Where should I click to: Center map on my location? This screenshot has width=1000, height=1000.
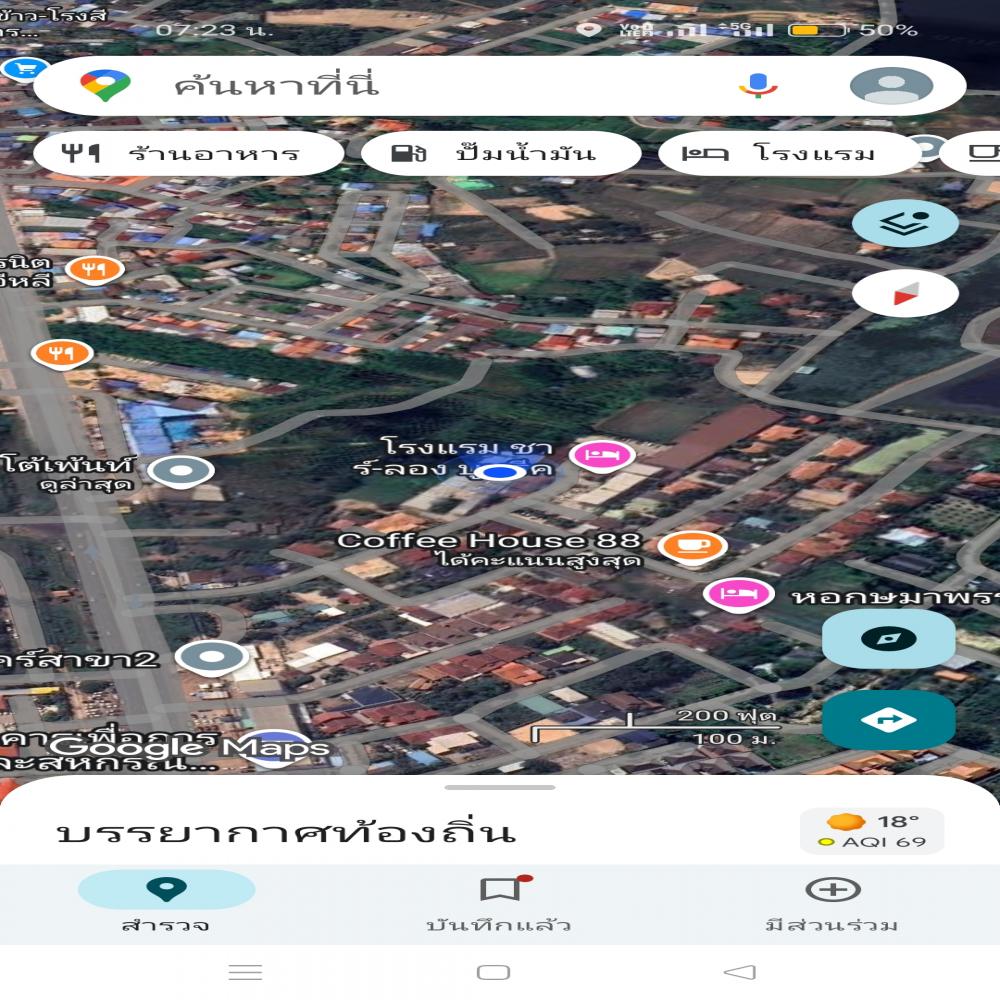pos(888,640)
